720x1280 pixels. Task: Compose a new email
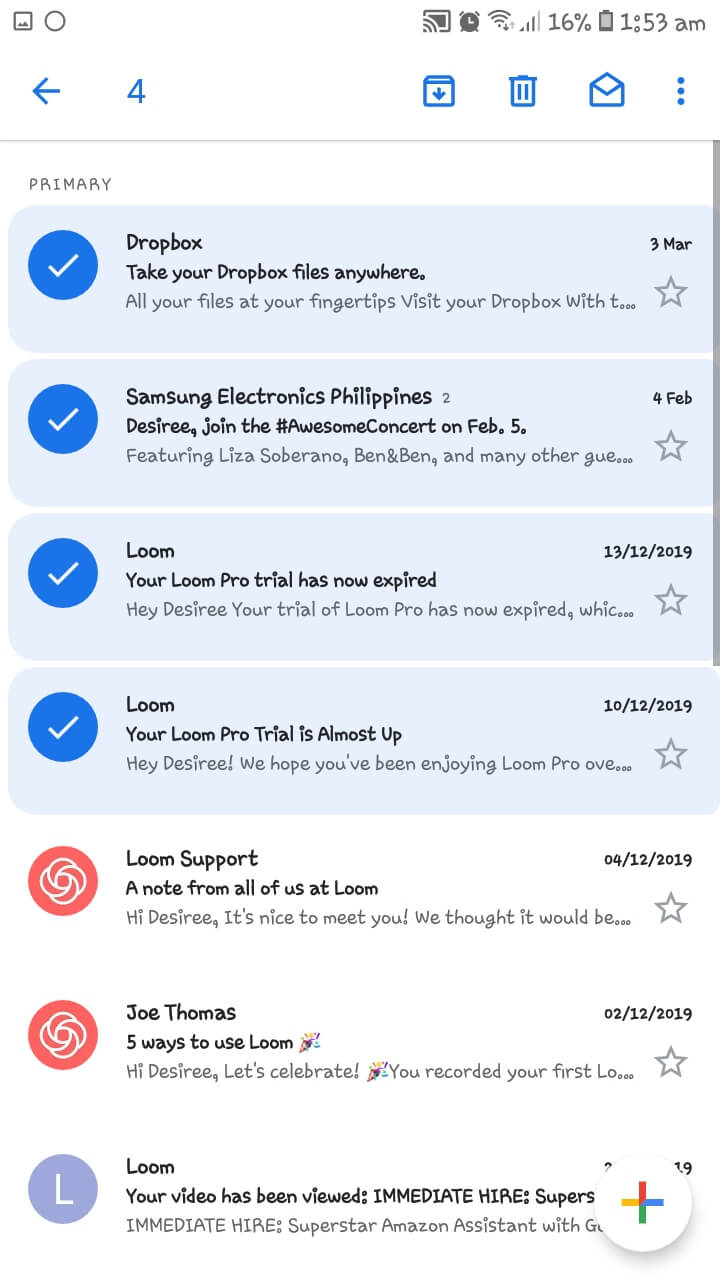pyautogui.click(x=642, y=1202)
